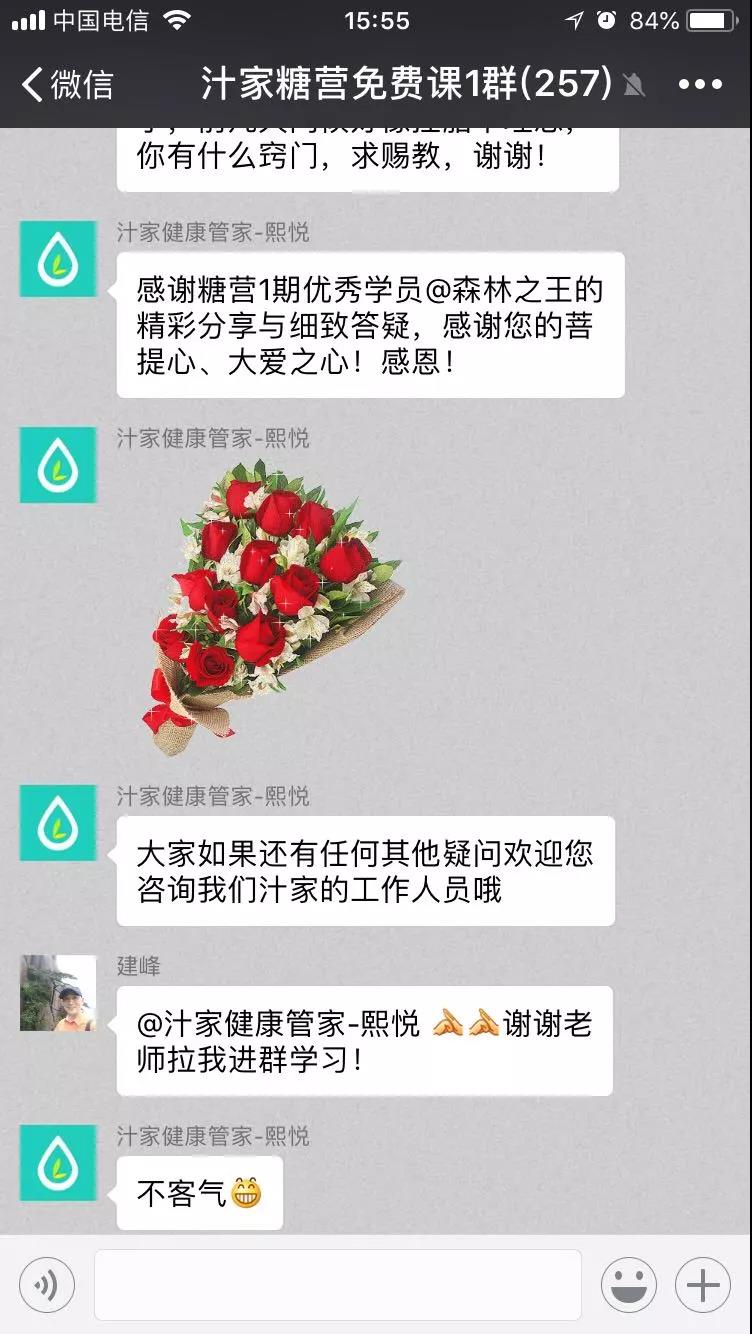The height and width of the screenshot is (1334, 752).
Task: Open the group chat options menu
Action: (x=700, y=85)
